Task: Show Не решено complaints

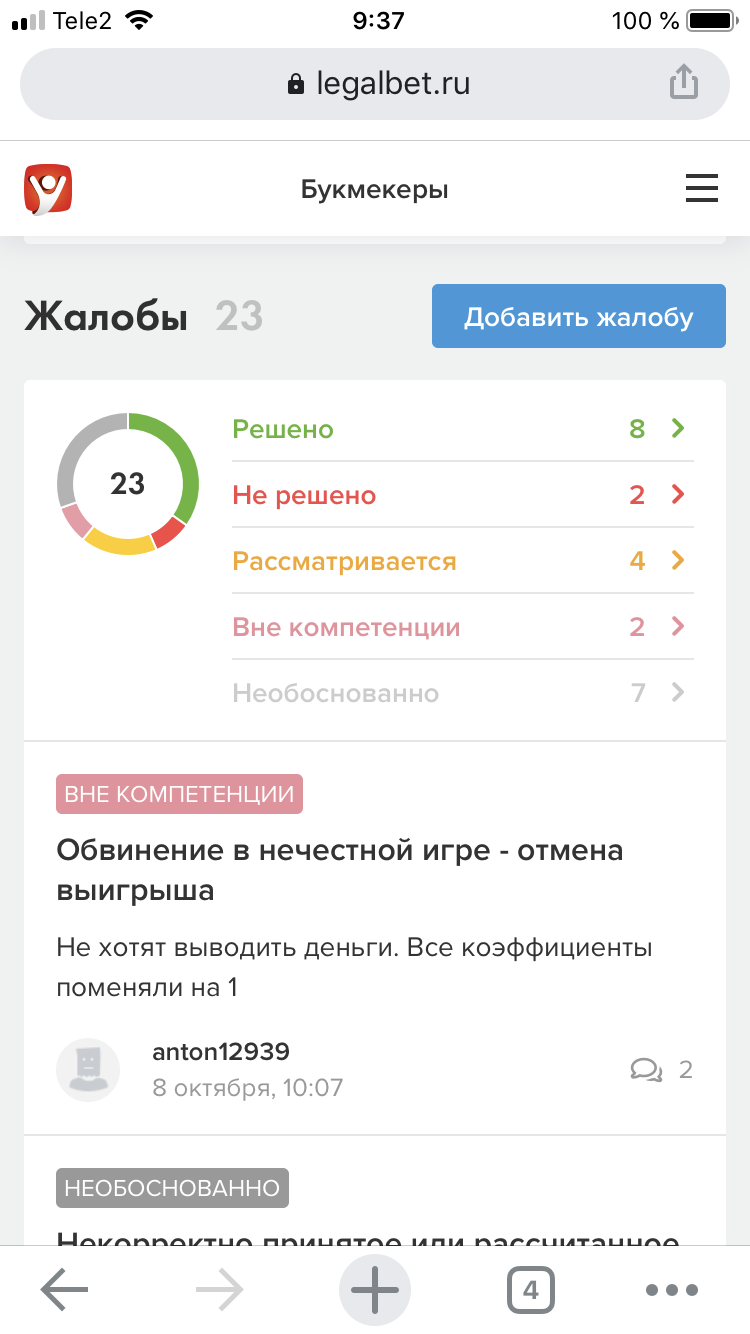Action: [462, 495]
